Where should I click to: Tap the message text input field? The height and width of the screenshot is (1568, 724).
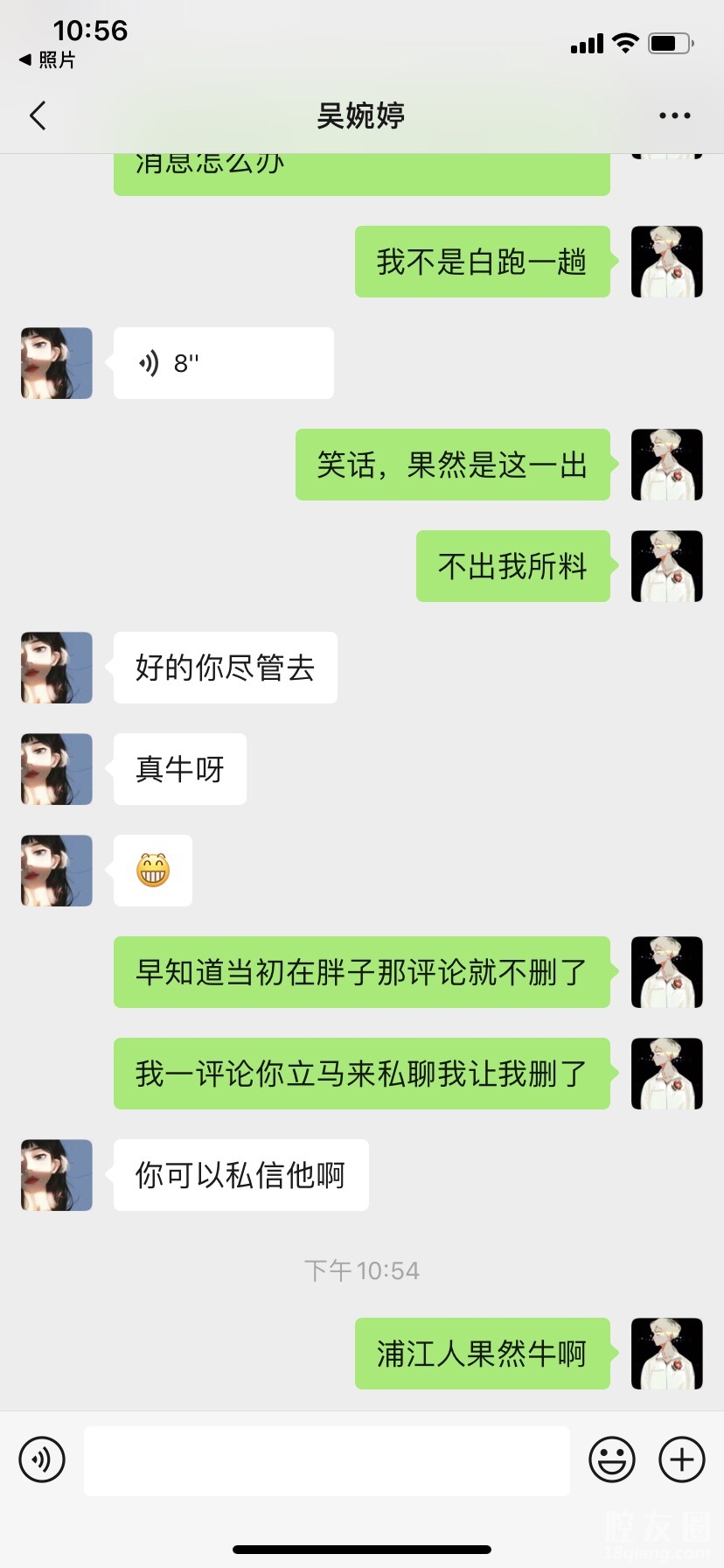click(326, 1460)
